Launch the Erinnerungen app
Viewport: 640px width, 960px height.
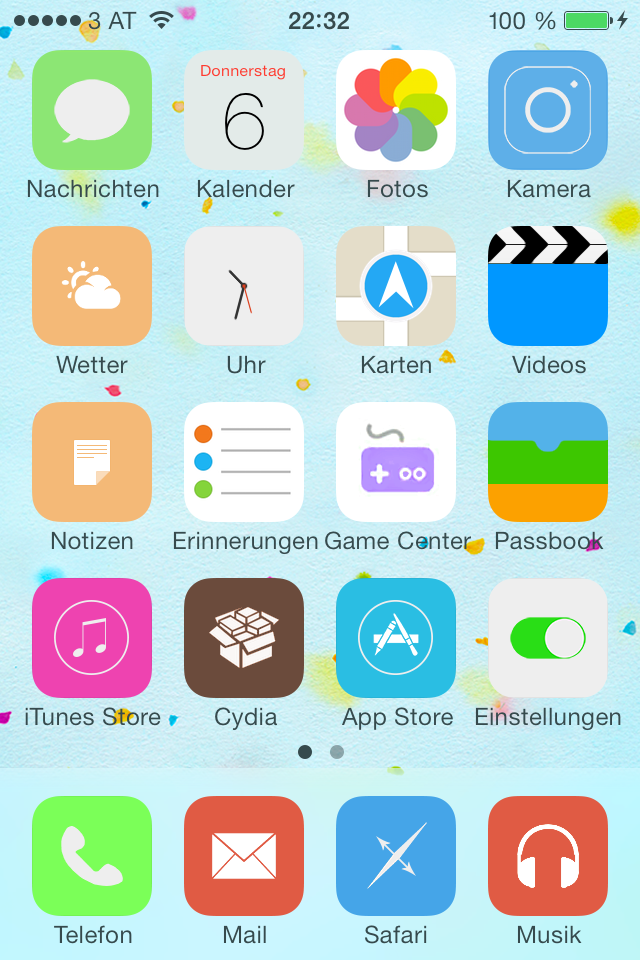[x=244, y=462]
